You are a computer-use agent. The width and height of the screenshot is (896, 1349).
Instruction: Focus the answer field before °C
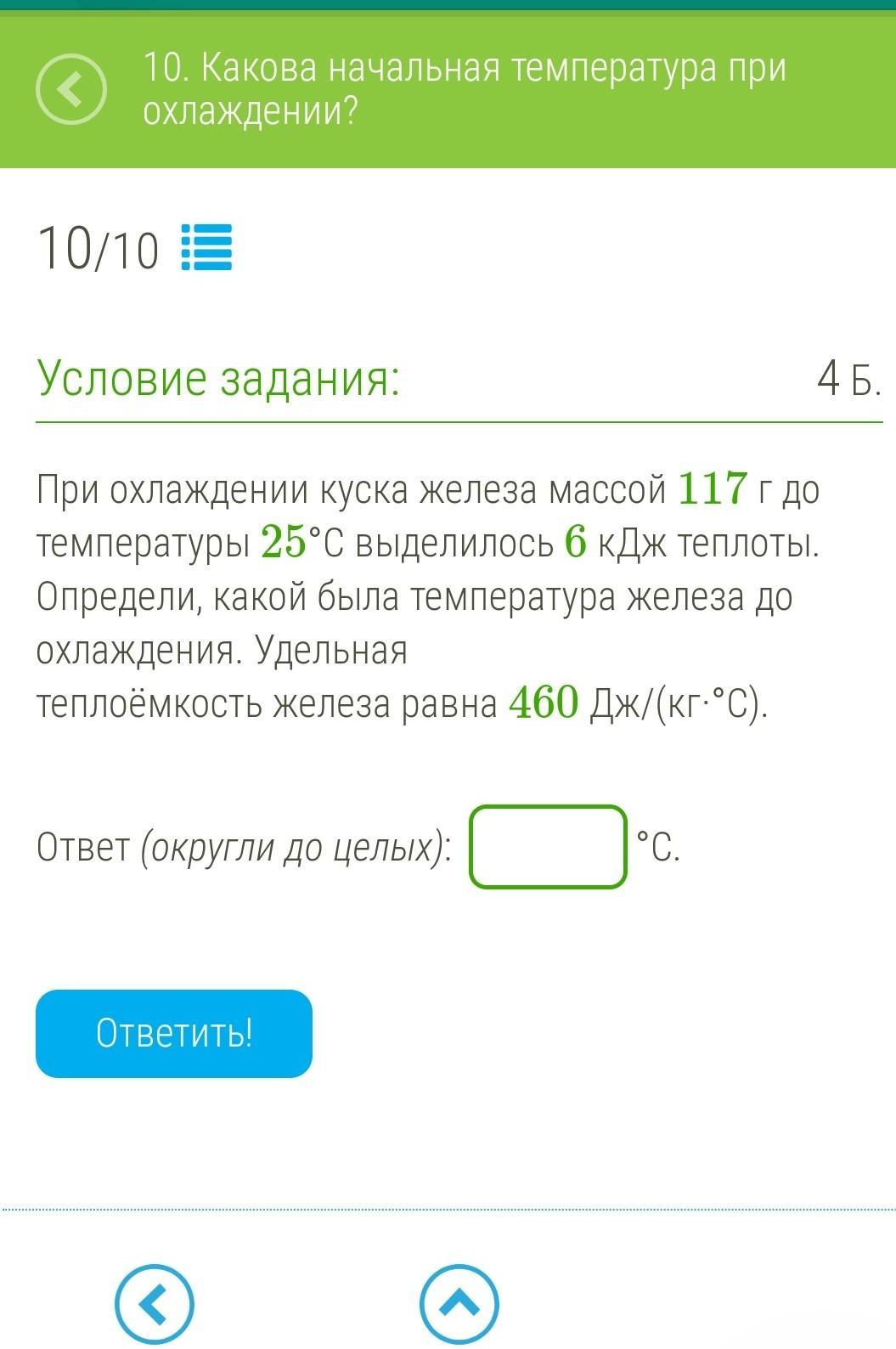[x=548, y=847]
